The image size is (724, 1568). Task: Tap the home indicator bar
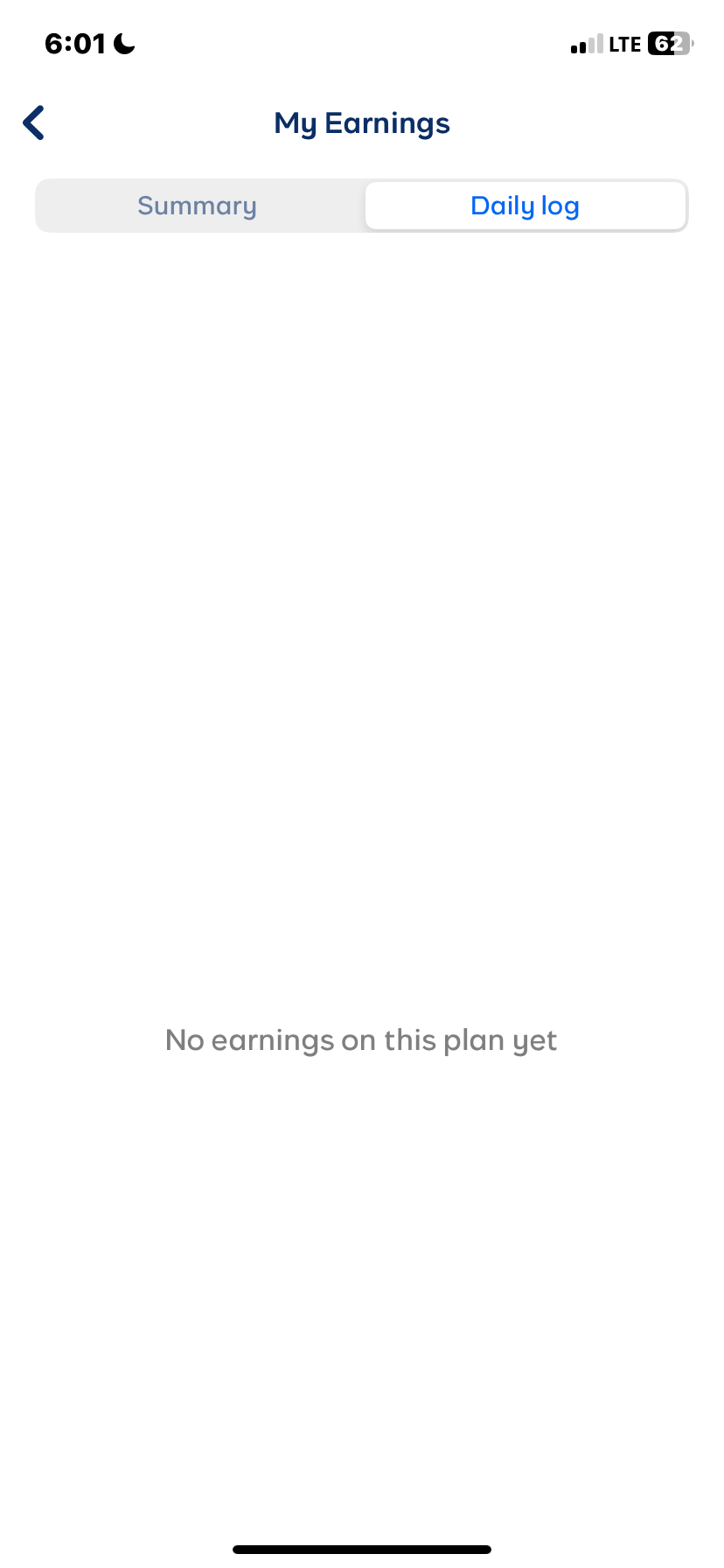(x=361, y=1548)
